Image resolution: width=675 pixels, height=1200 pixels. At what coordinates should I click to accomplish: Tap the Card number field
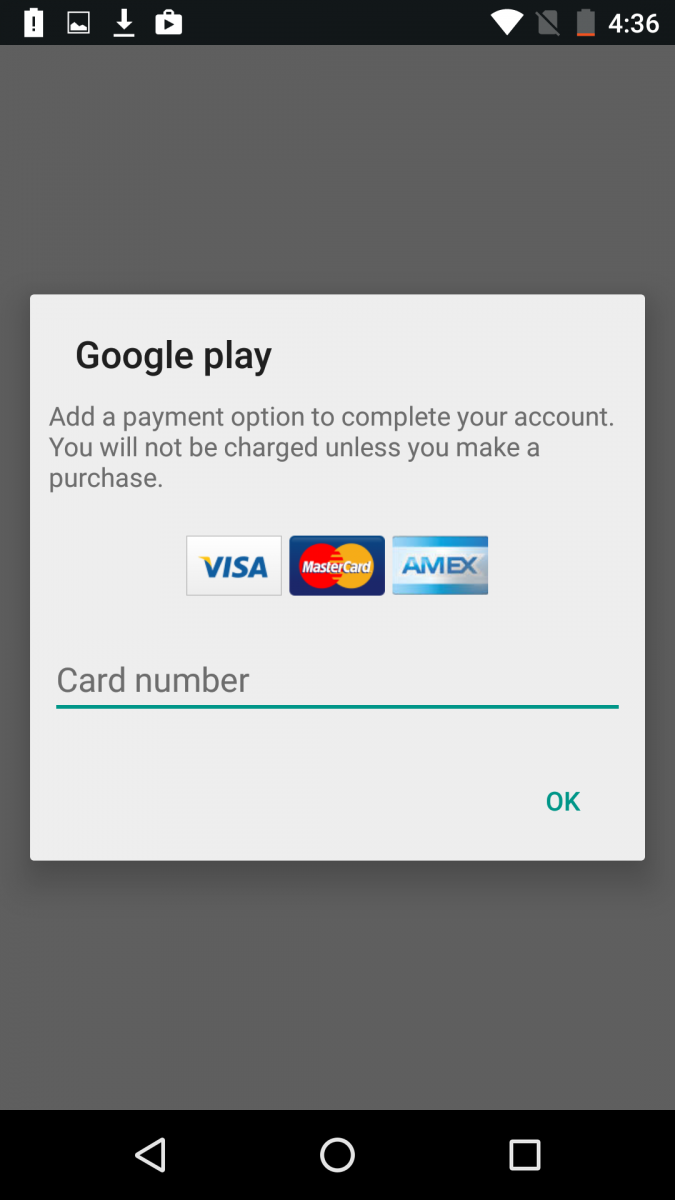337,681
